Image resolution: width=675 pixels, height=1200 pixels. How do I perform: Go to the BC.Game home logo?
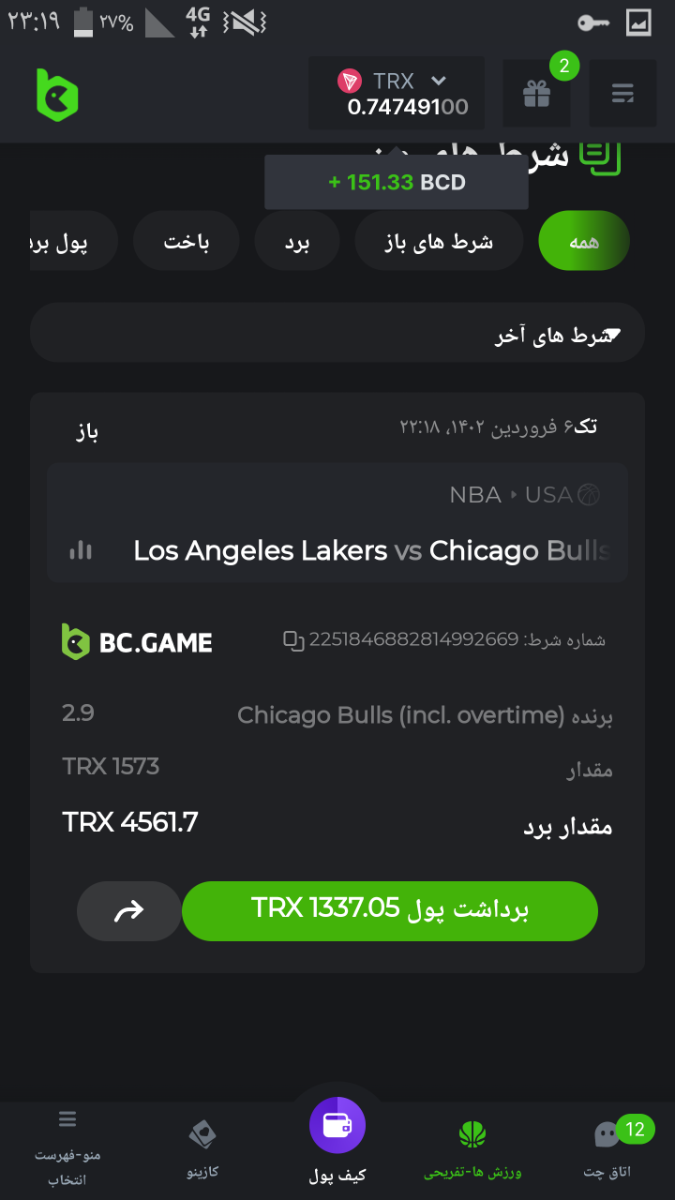coord(57,94)
